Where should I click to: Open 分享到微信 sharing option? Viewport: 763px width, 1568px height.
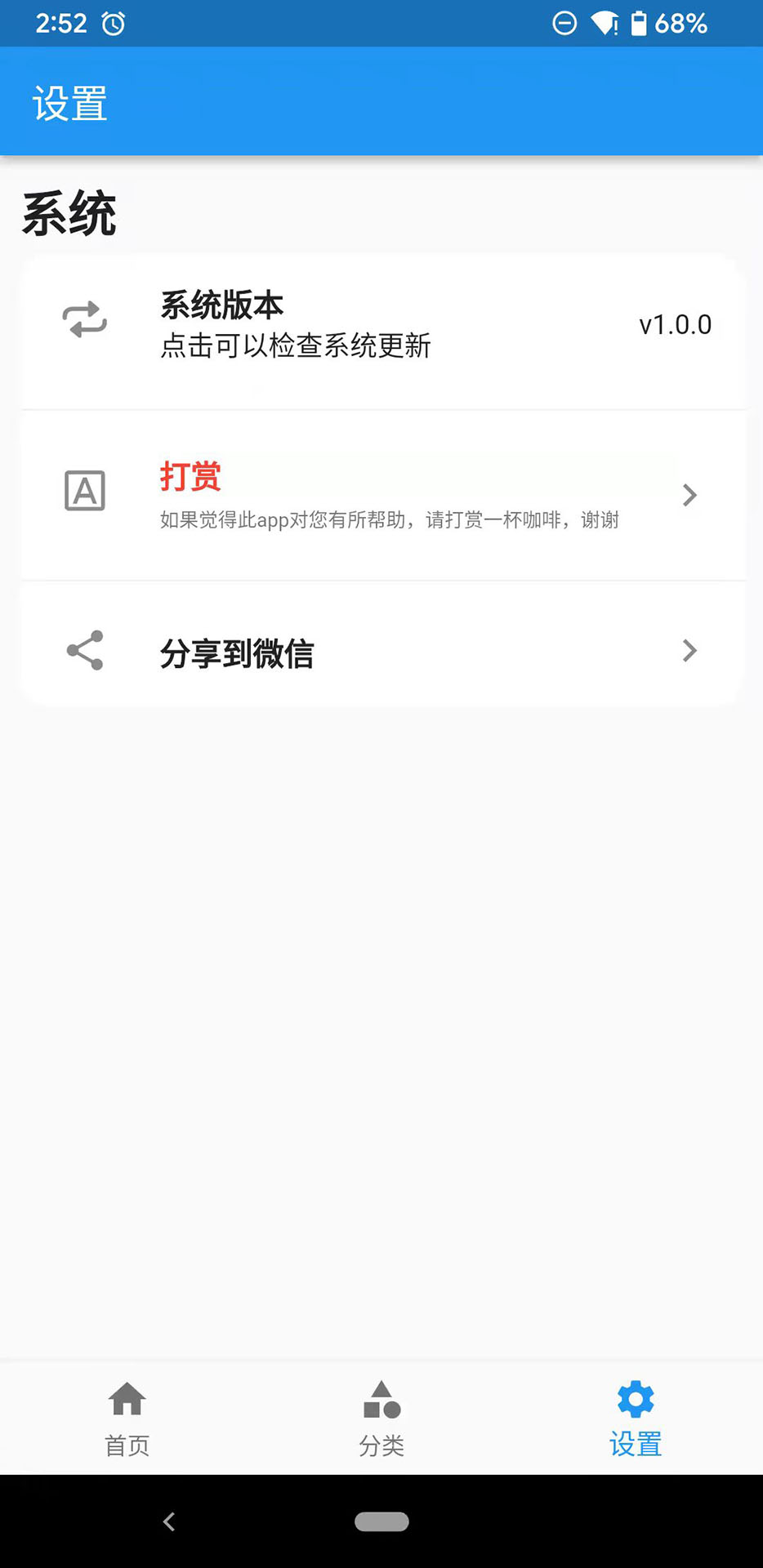pyautogui.click(x=382, y=652)
